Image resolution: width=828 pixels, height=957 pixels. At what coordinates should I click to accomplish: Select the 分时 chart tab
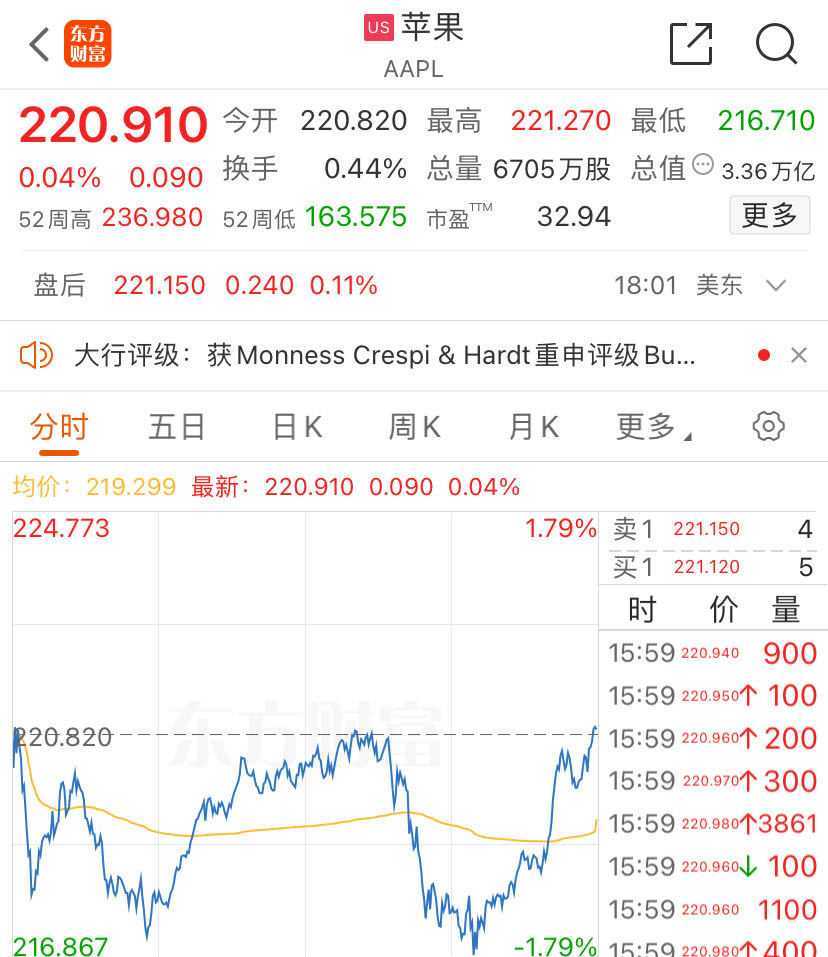click(59, 427)
